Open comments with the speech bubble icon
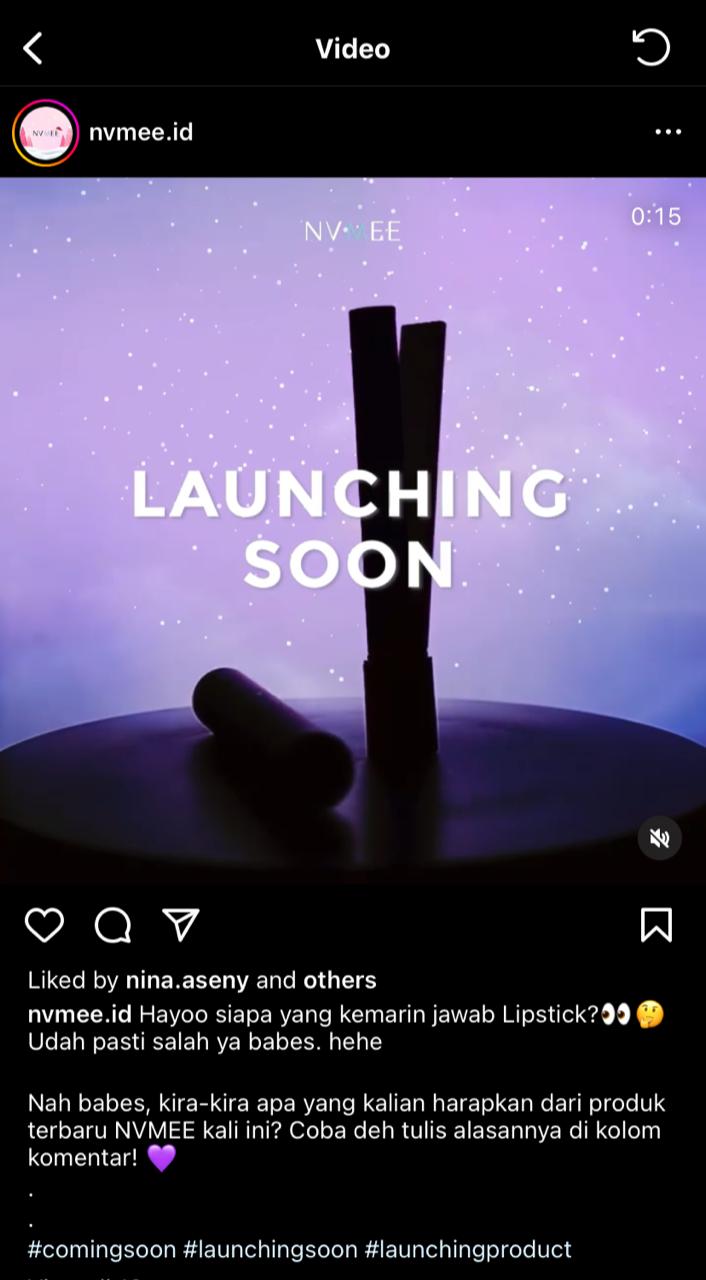The width and height of the screenshot is (706, 1280). [113, 925]
